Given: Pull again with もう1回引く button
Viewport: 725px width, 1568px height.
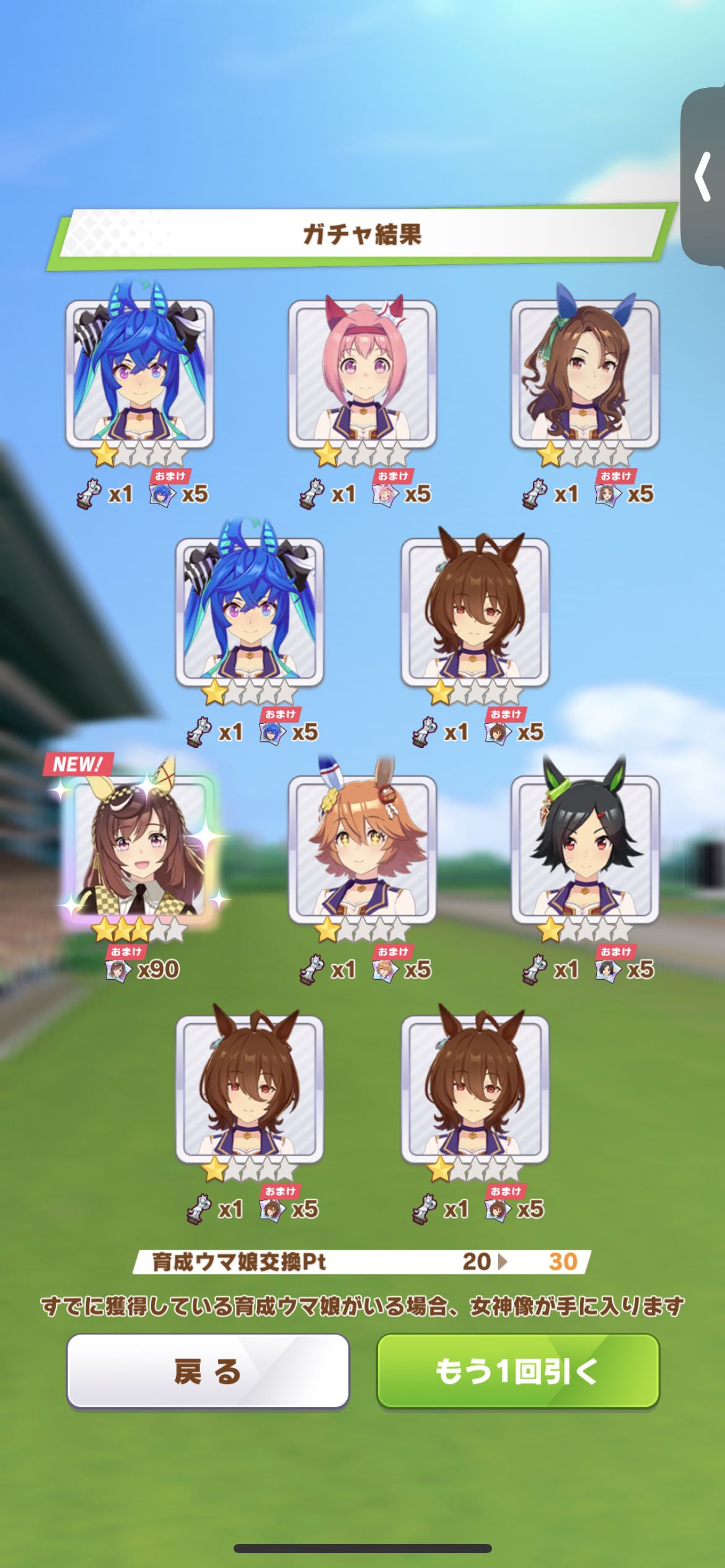Looking at the screenshot, I should [x=517, y=1371].
